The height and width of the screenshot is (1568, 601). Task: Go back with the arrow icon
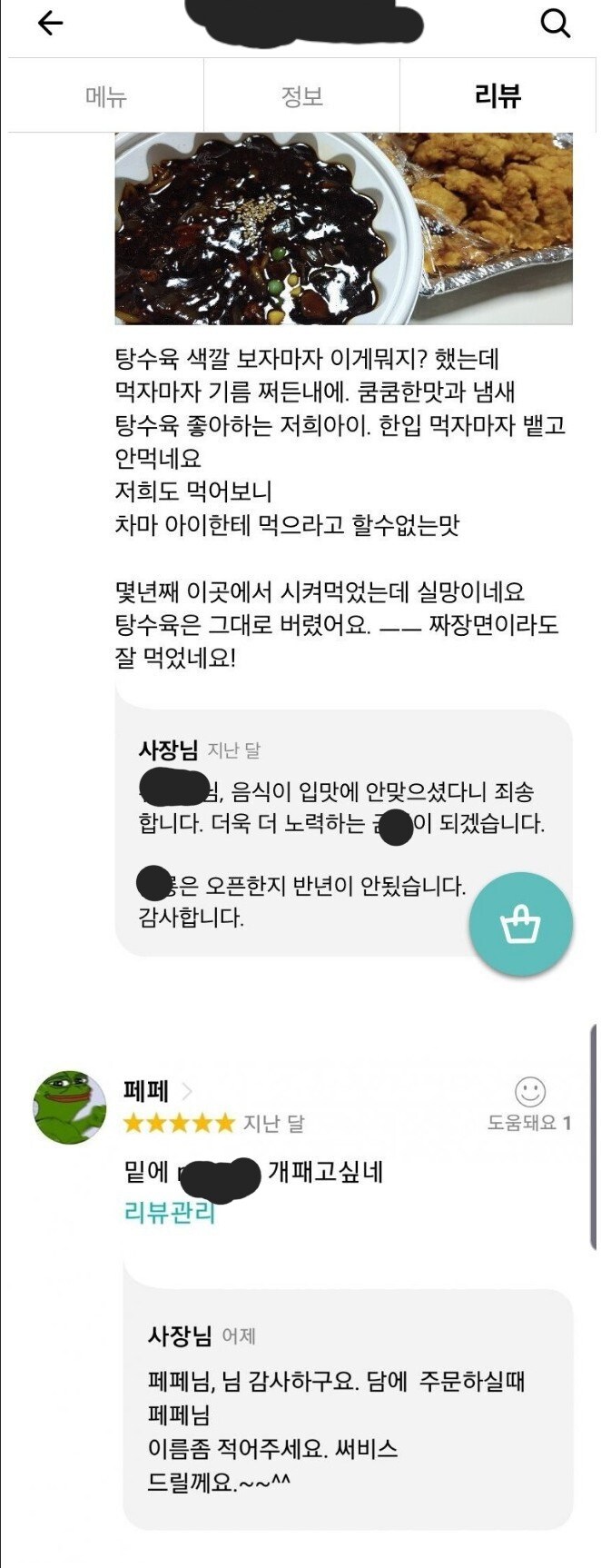[x=50, y=23]
